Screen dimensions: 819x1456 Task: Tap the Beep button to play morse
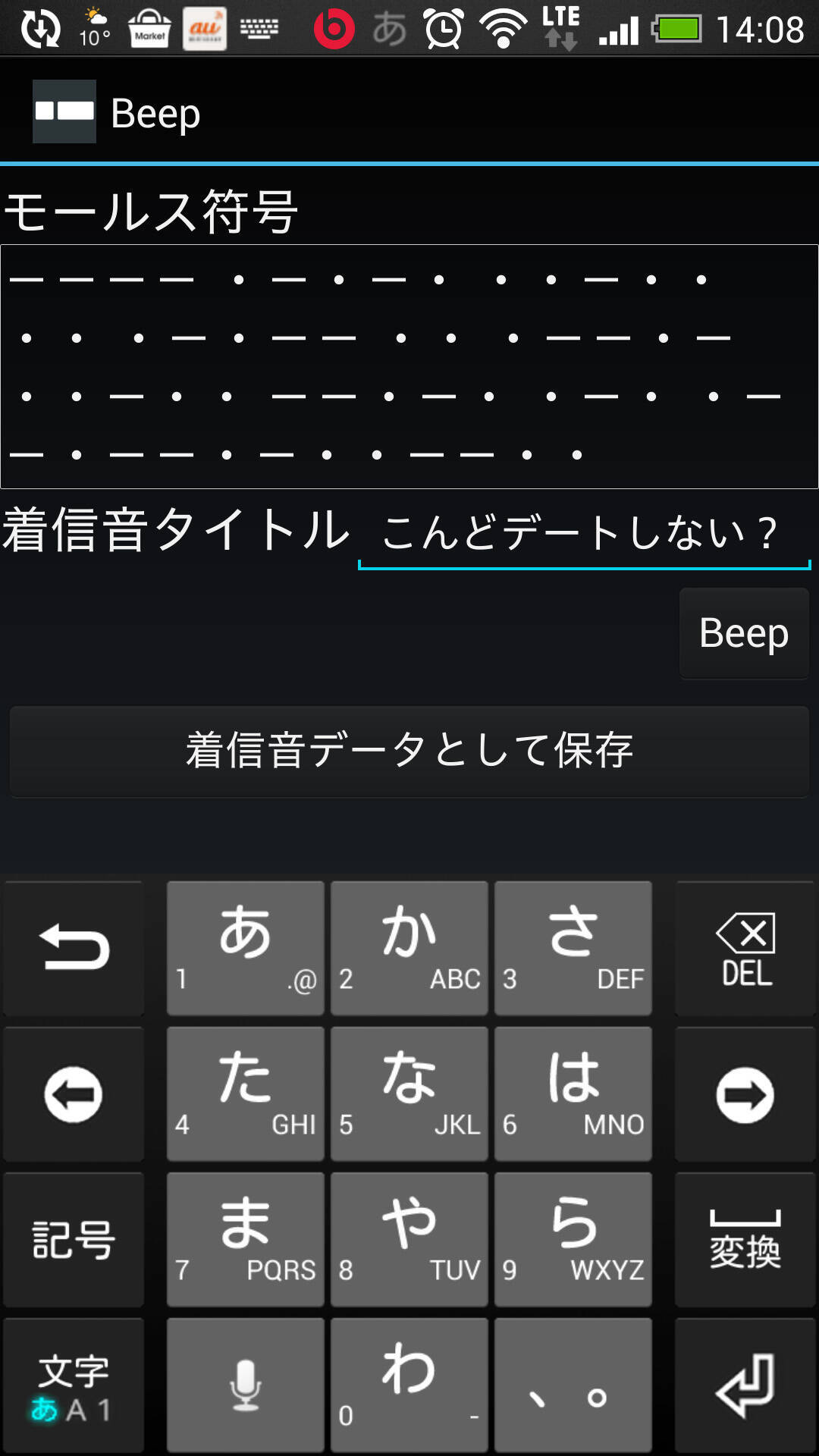(x=744, y=633)
